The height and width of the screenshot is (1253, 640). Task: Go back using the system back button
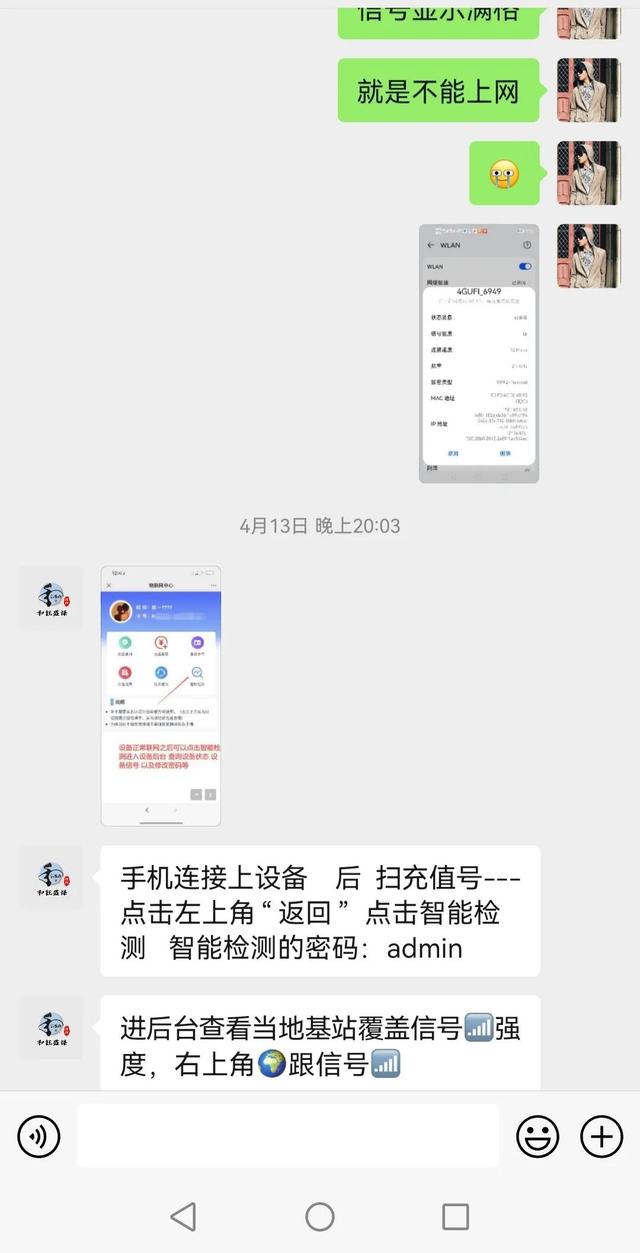click(x=183, y=1216)
